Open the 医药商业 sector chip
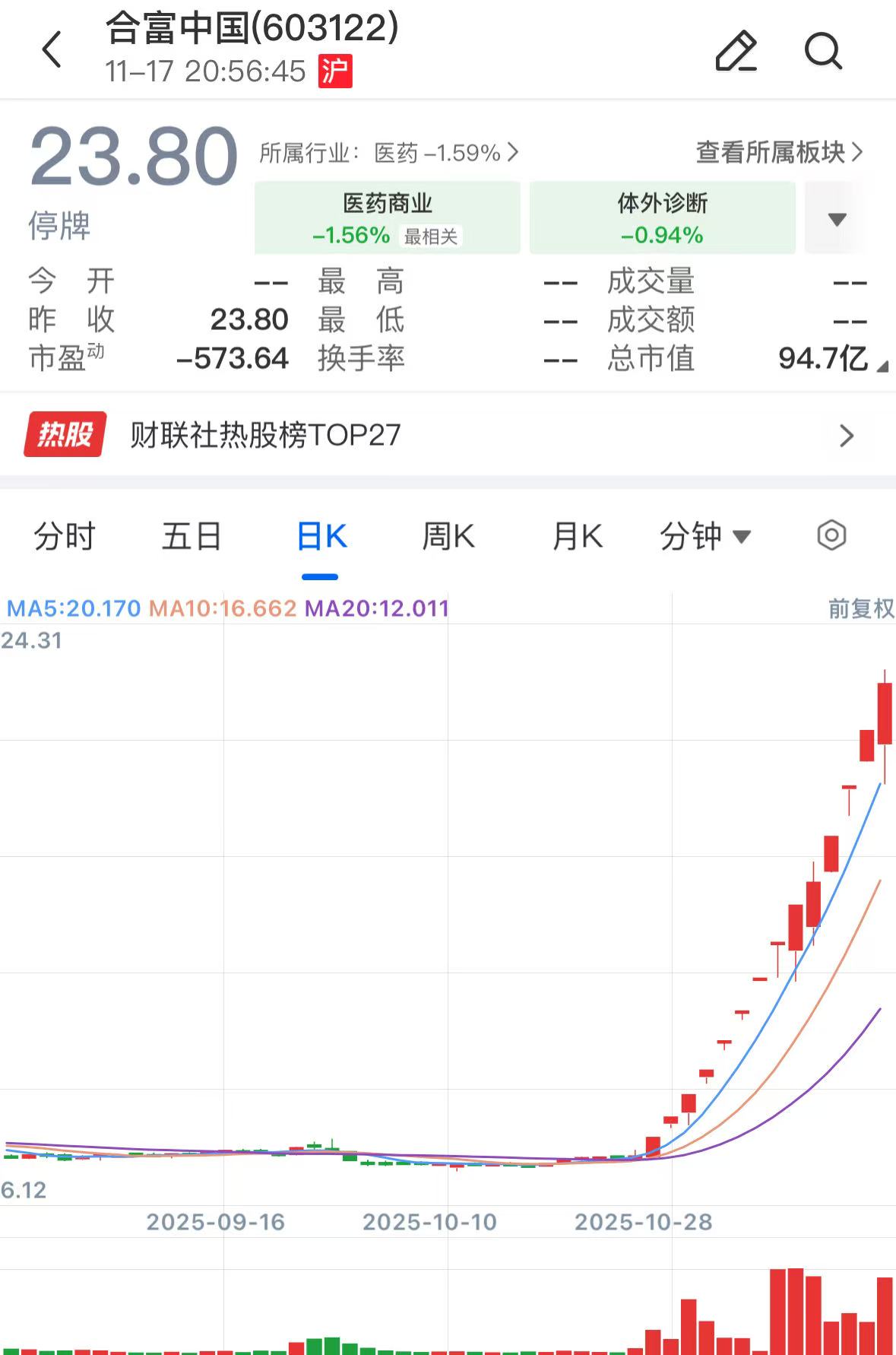Image resolution: width=896 pixels, height=1355 pixels. coord(388,217)
